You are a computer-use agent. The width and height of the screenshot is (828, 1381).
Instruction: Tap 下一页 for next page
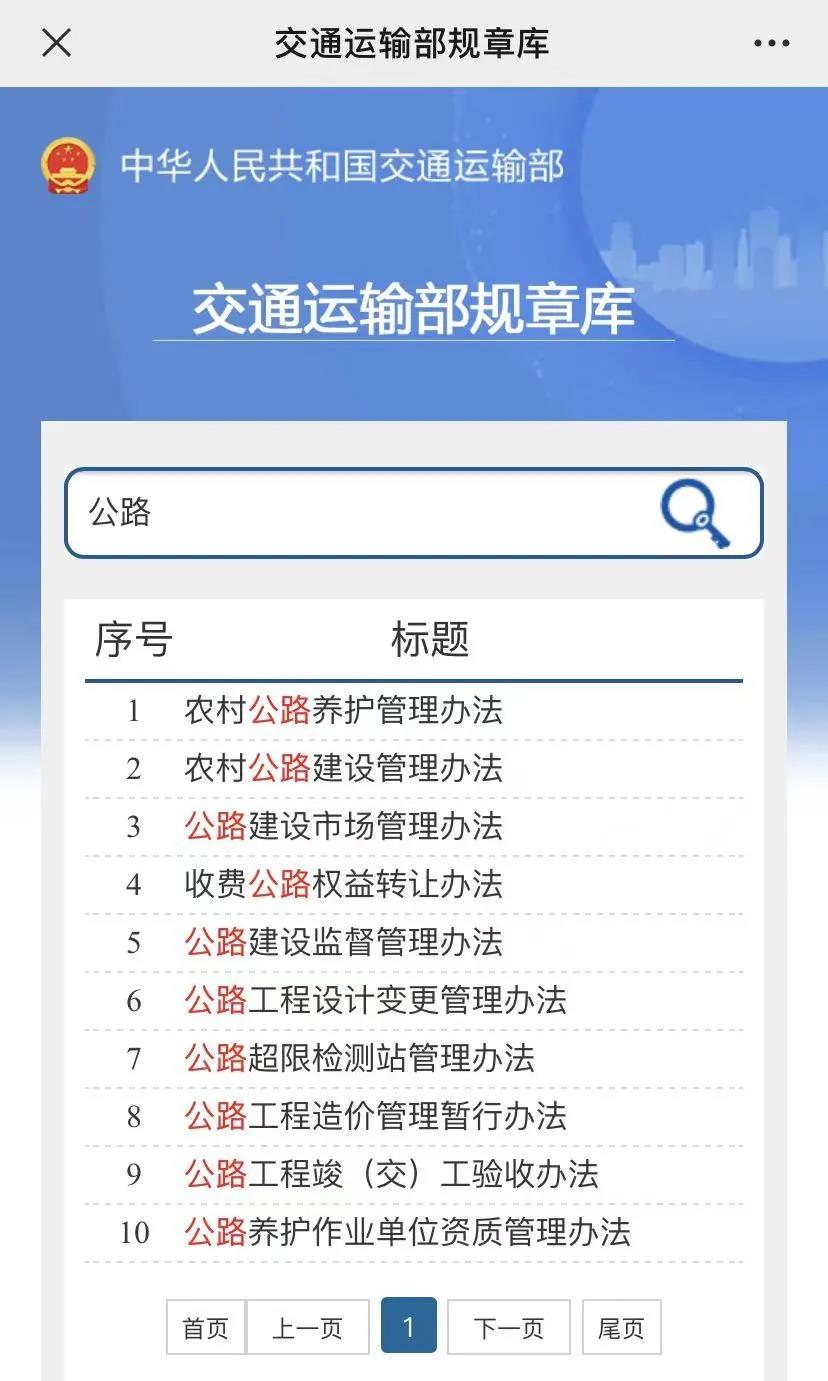[508, 1327]
